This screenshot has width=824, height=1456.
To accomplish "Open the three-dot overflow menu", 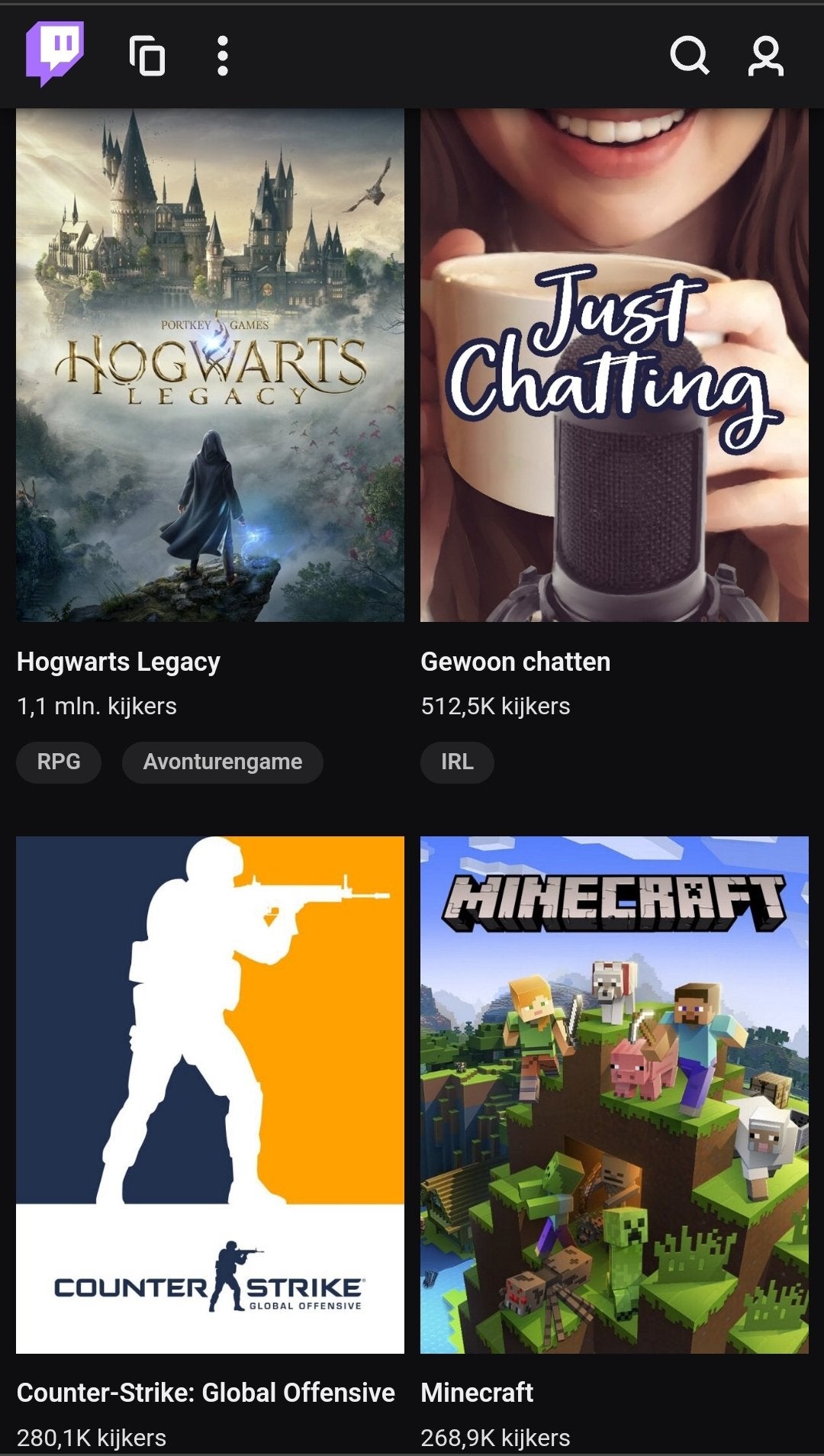I will point(222,56).
